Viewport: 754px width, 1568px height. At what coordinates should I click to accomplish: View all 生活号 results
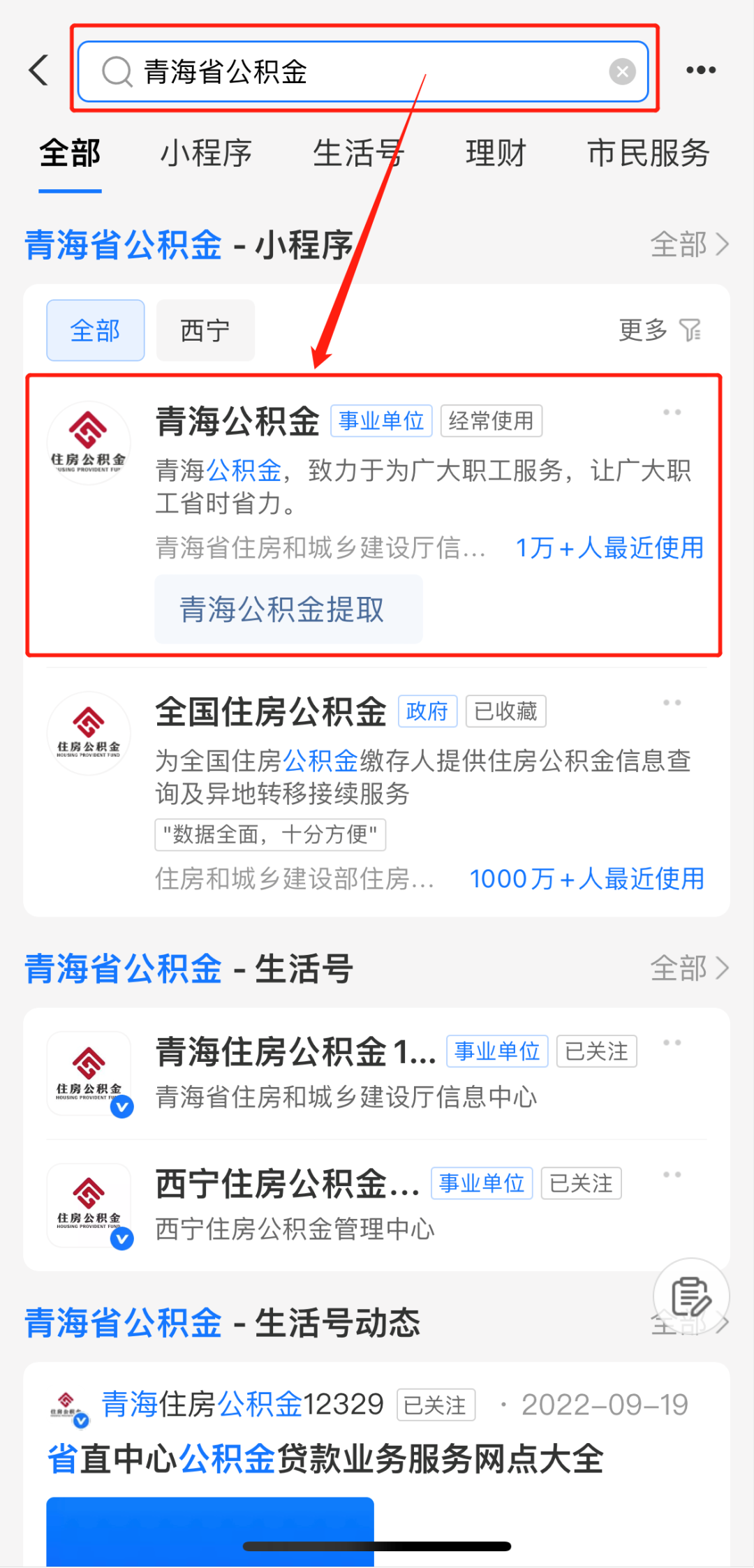689,969
